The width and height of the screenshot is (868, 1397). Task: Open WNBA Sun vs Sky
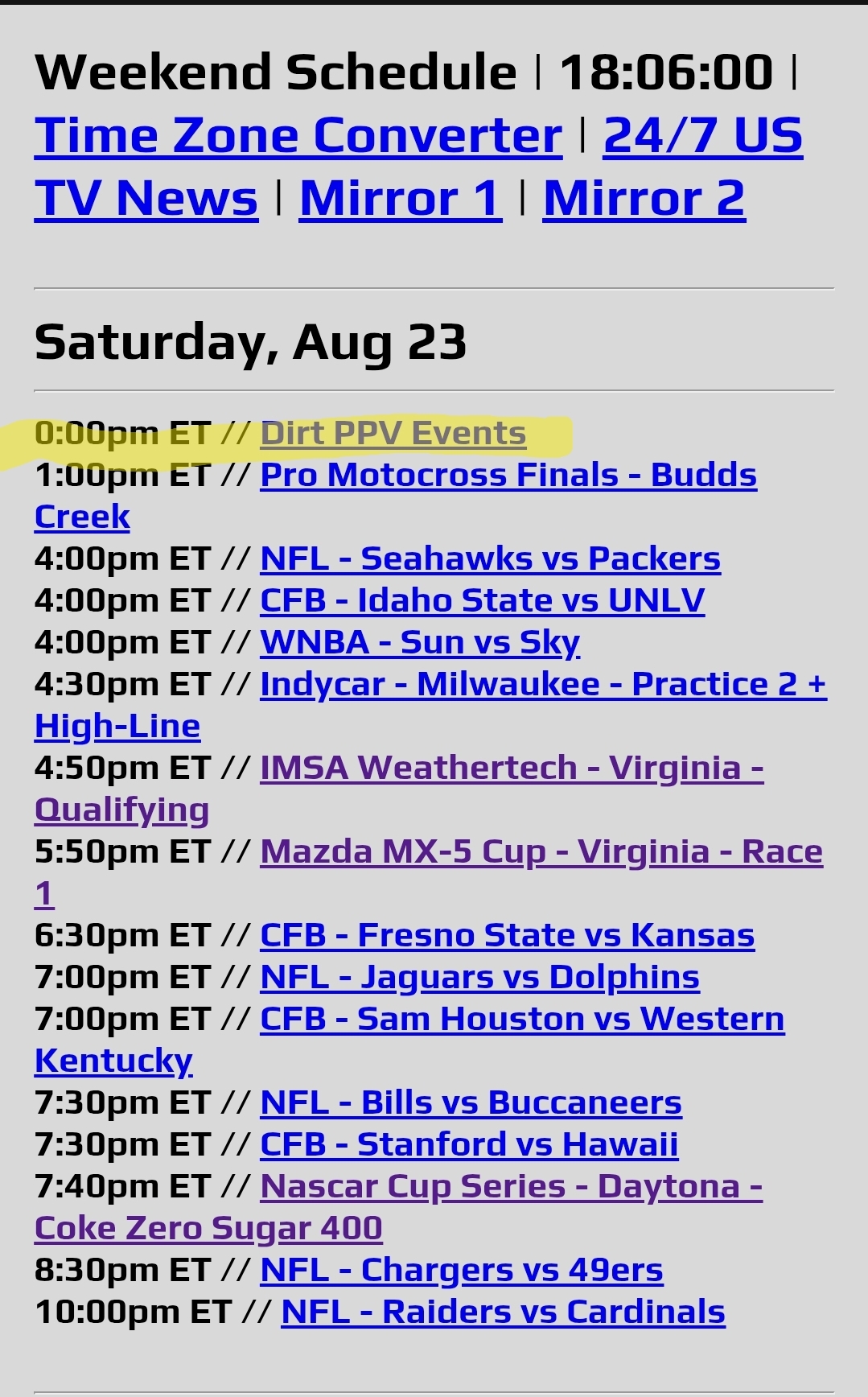tap(420, 642)
